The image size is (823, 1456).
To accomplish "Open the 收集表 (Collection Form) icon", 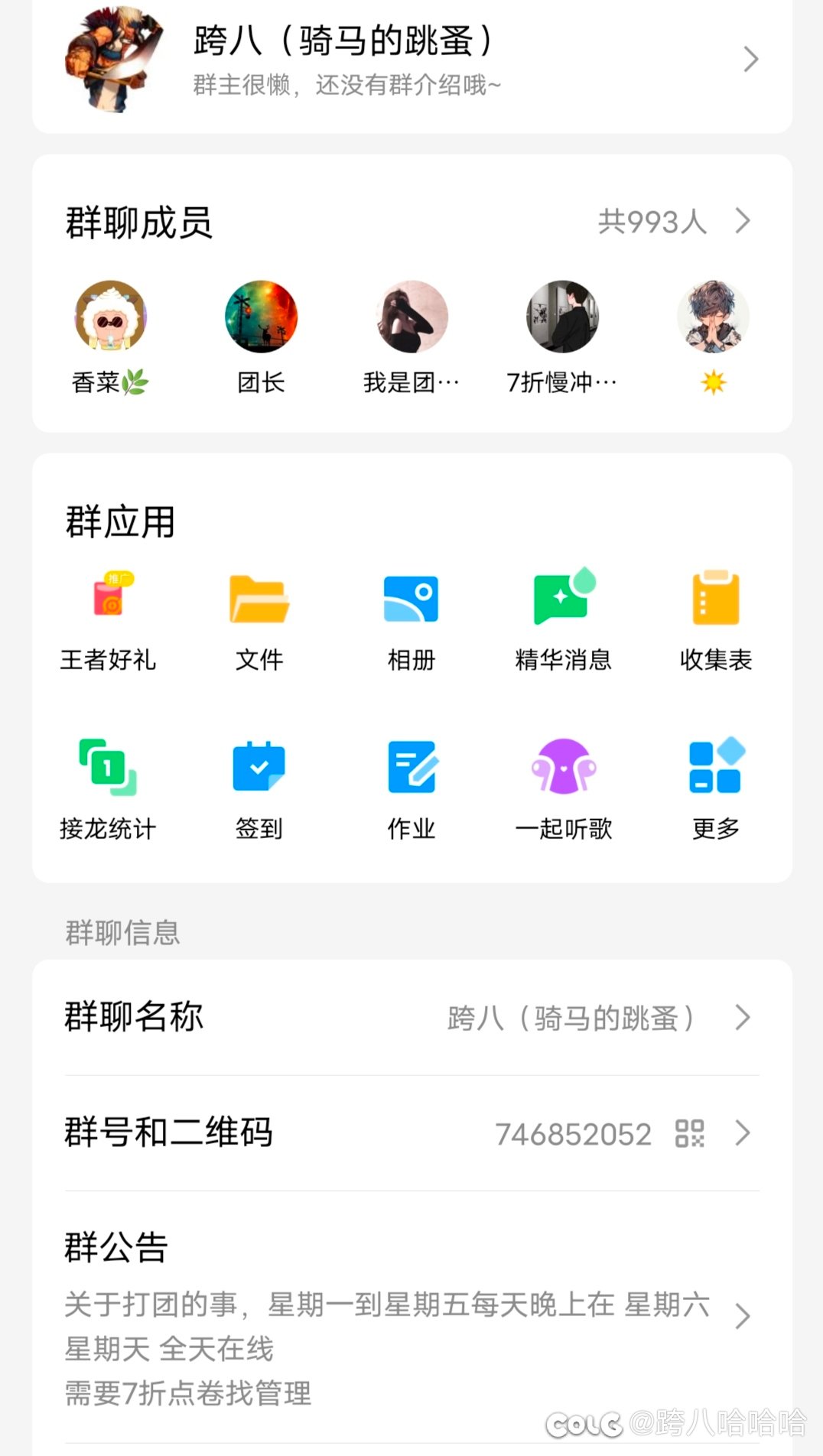I will [x=714, y=619].
